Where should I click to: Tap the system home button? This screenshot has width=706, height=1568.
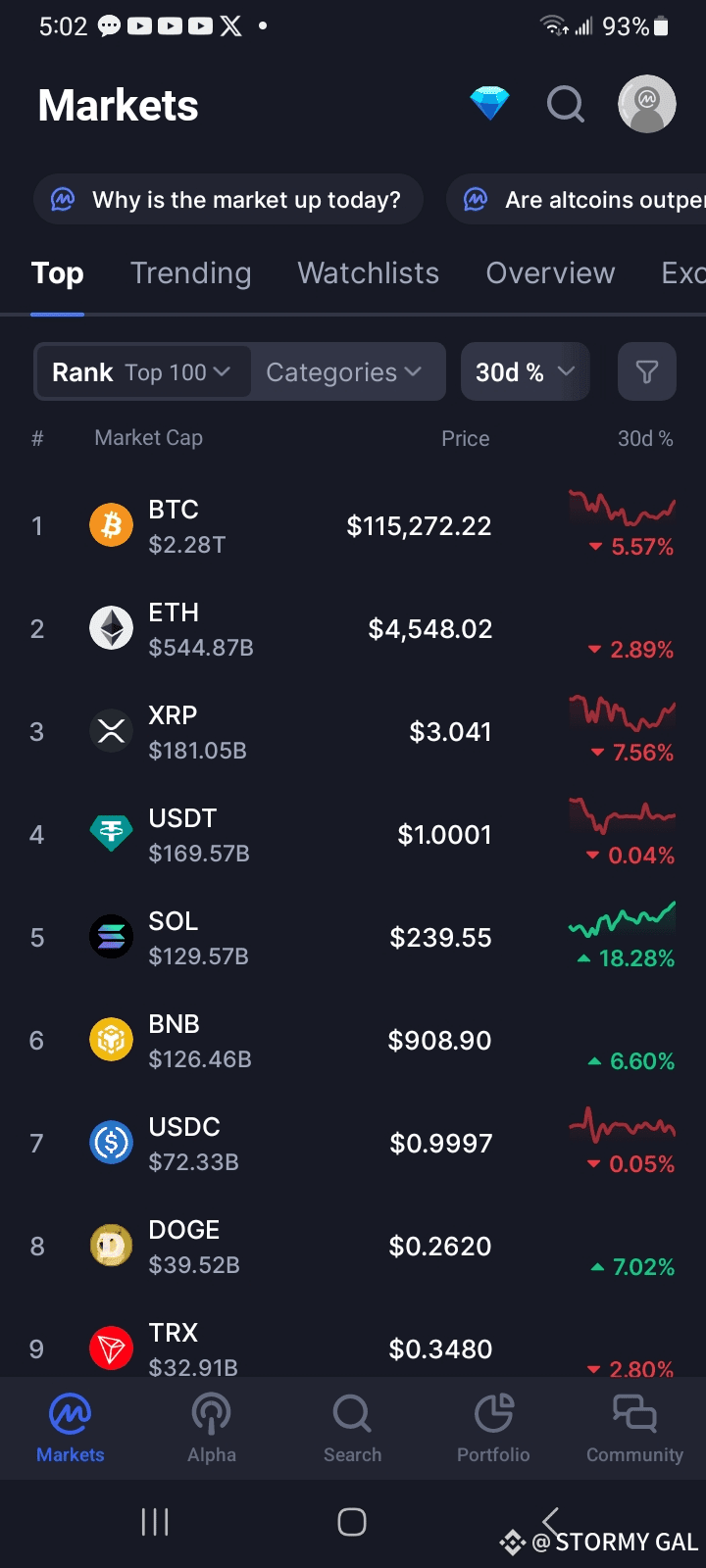coord(352,1522)
